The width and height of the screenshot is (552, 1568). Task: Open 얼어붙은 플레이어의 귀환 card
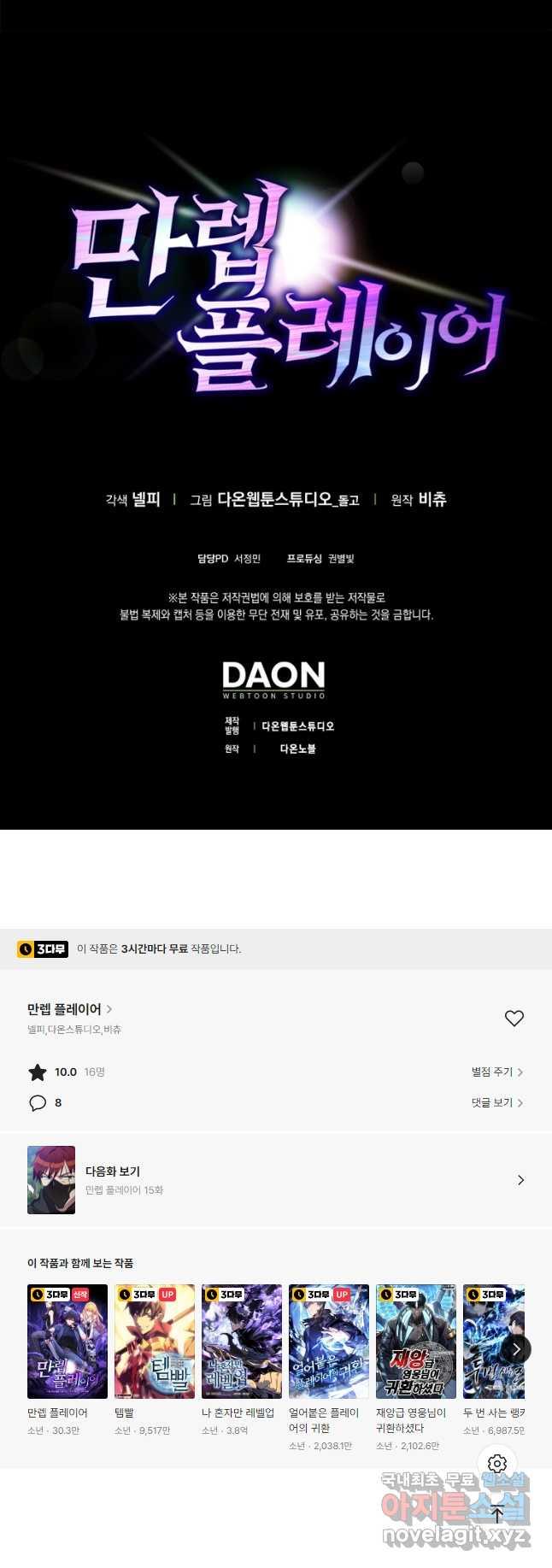point(329,1342)
